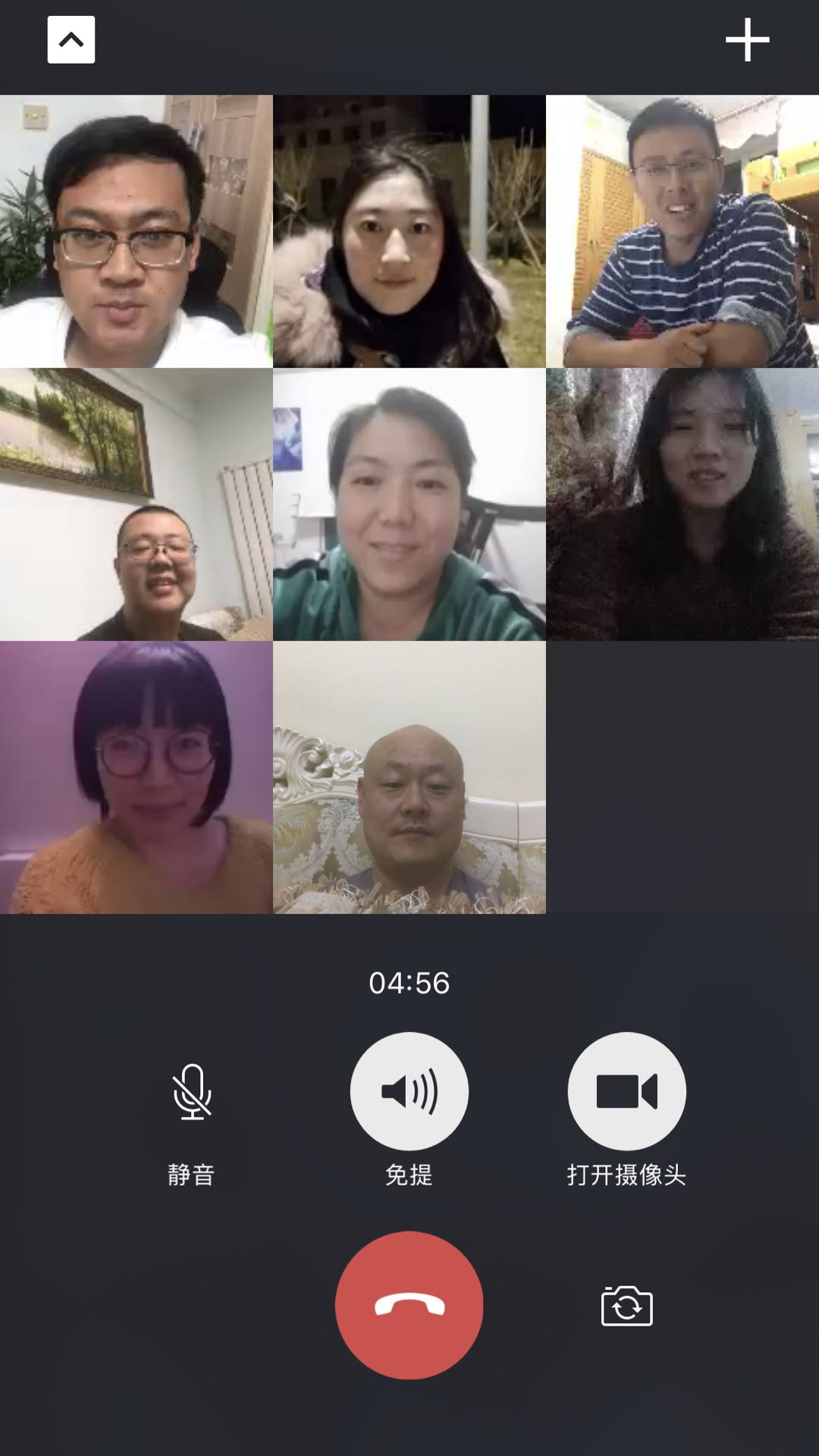This screenshot has height=1456, width=819.
Task: Minimize the video call window
Action: tap(71, 40)
